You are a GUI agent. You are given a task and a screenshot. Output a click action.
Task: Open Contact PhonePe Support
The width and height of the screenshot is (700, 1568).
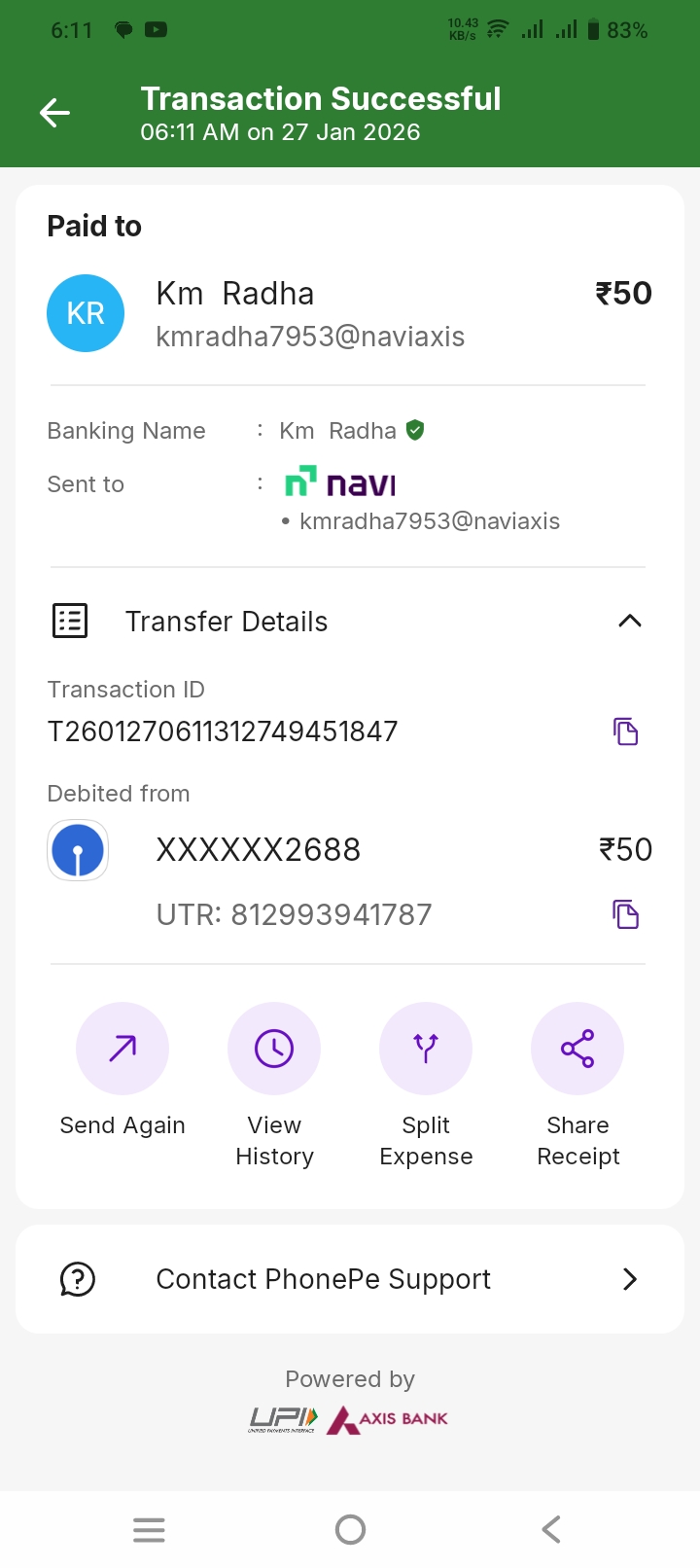click(350, 1279)
